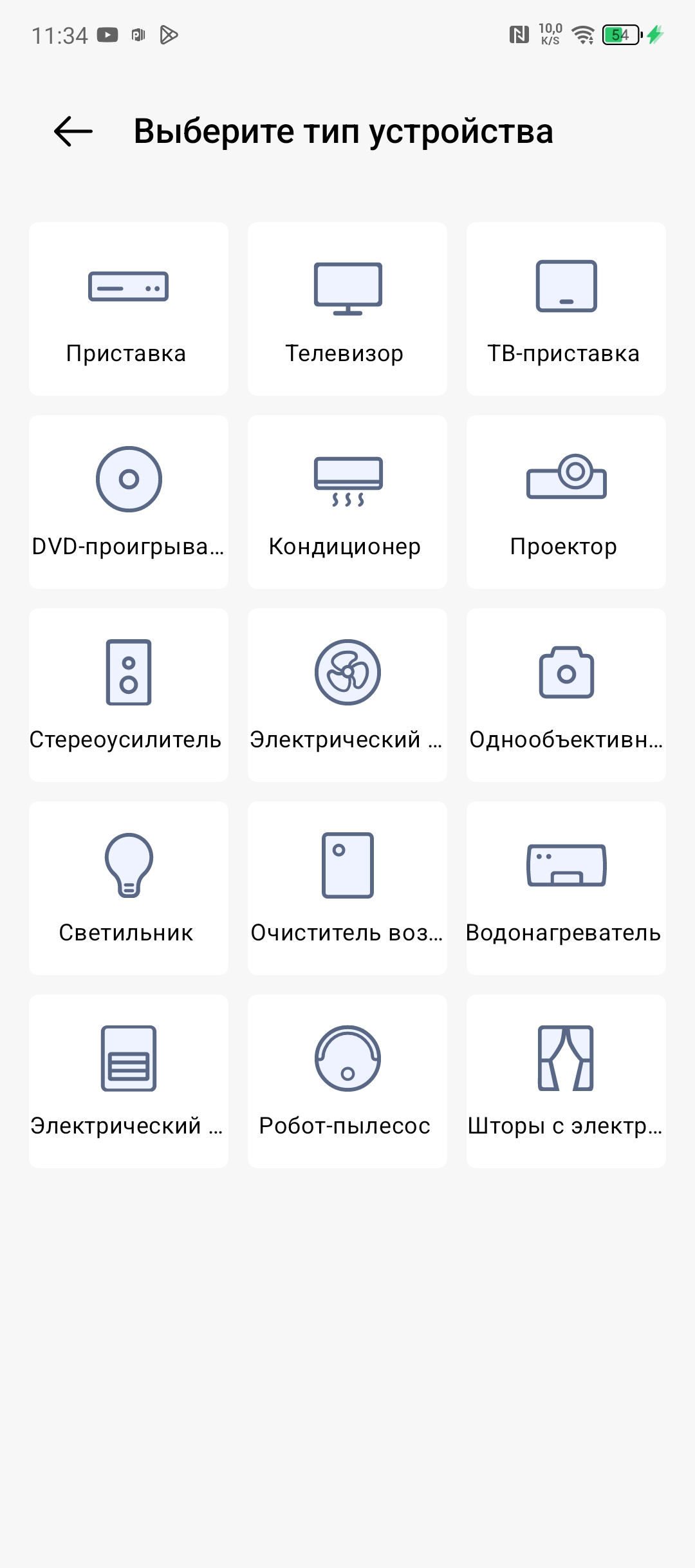The image size is (695, 1568).
Task: Pick Проектор as device type
Action: 566,502
